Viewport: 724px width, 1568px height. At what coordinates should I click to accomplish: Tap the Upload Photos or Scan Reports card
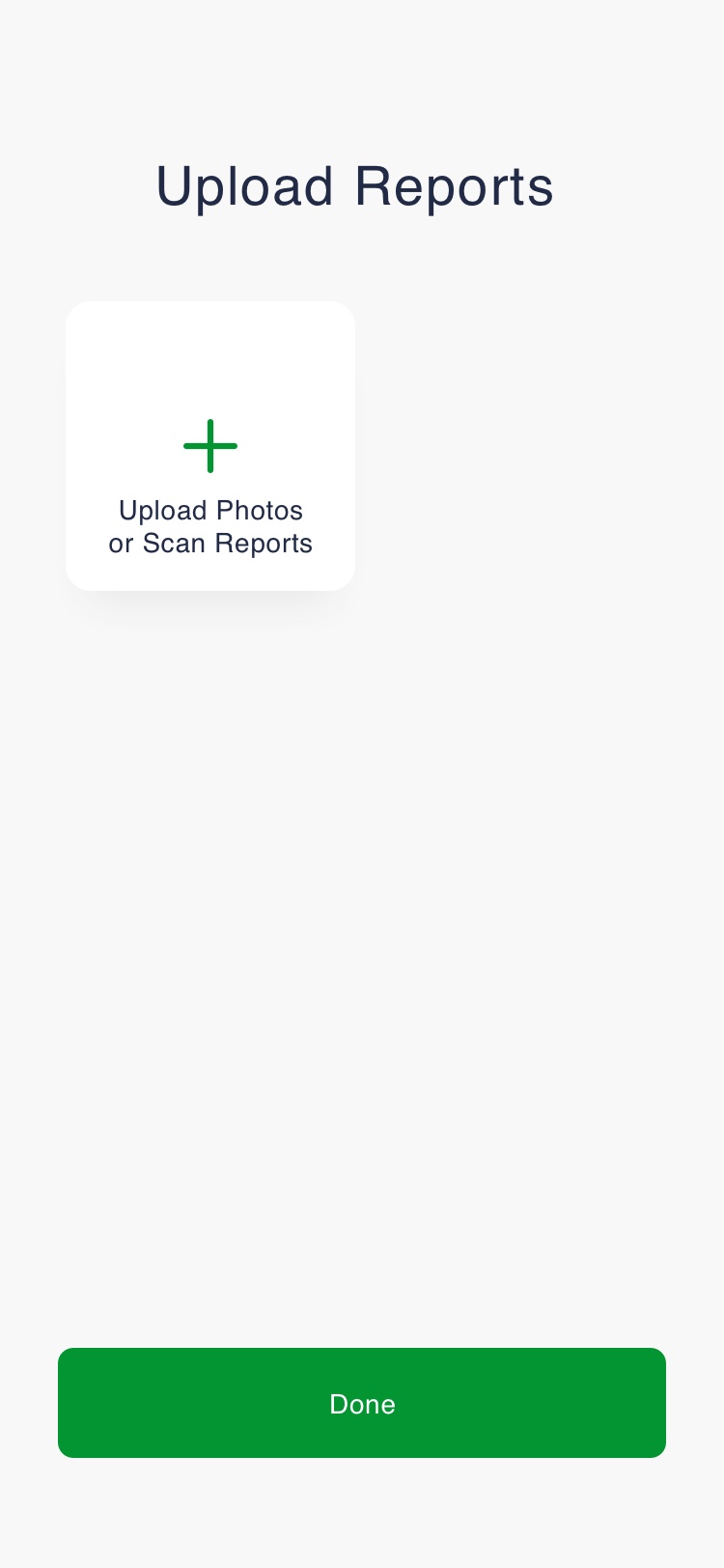coord(210,446)
